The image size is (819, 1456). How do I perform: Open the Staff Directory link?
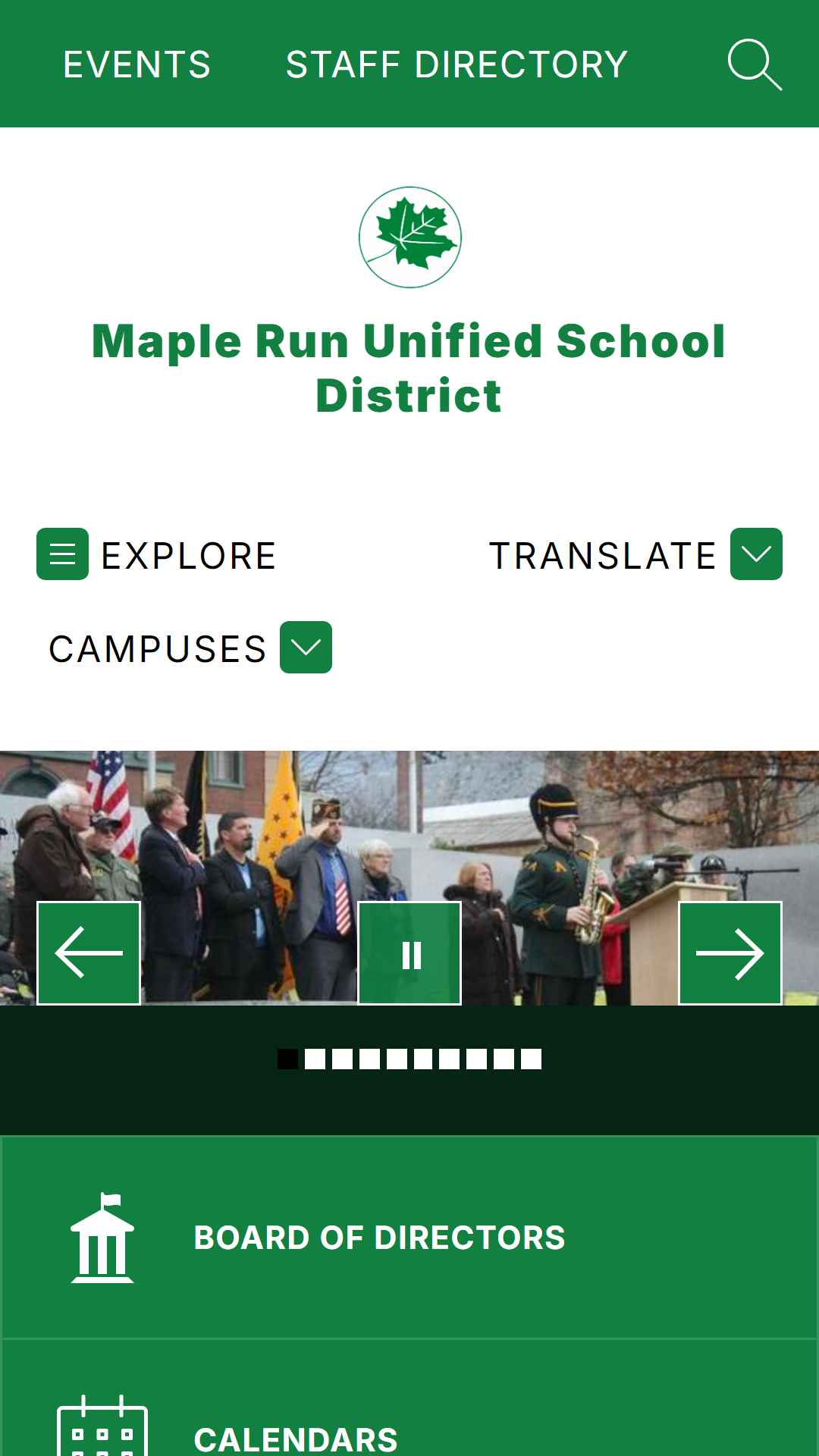[x=457, y=64]
